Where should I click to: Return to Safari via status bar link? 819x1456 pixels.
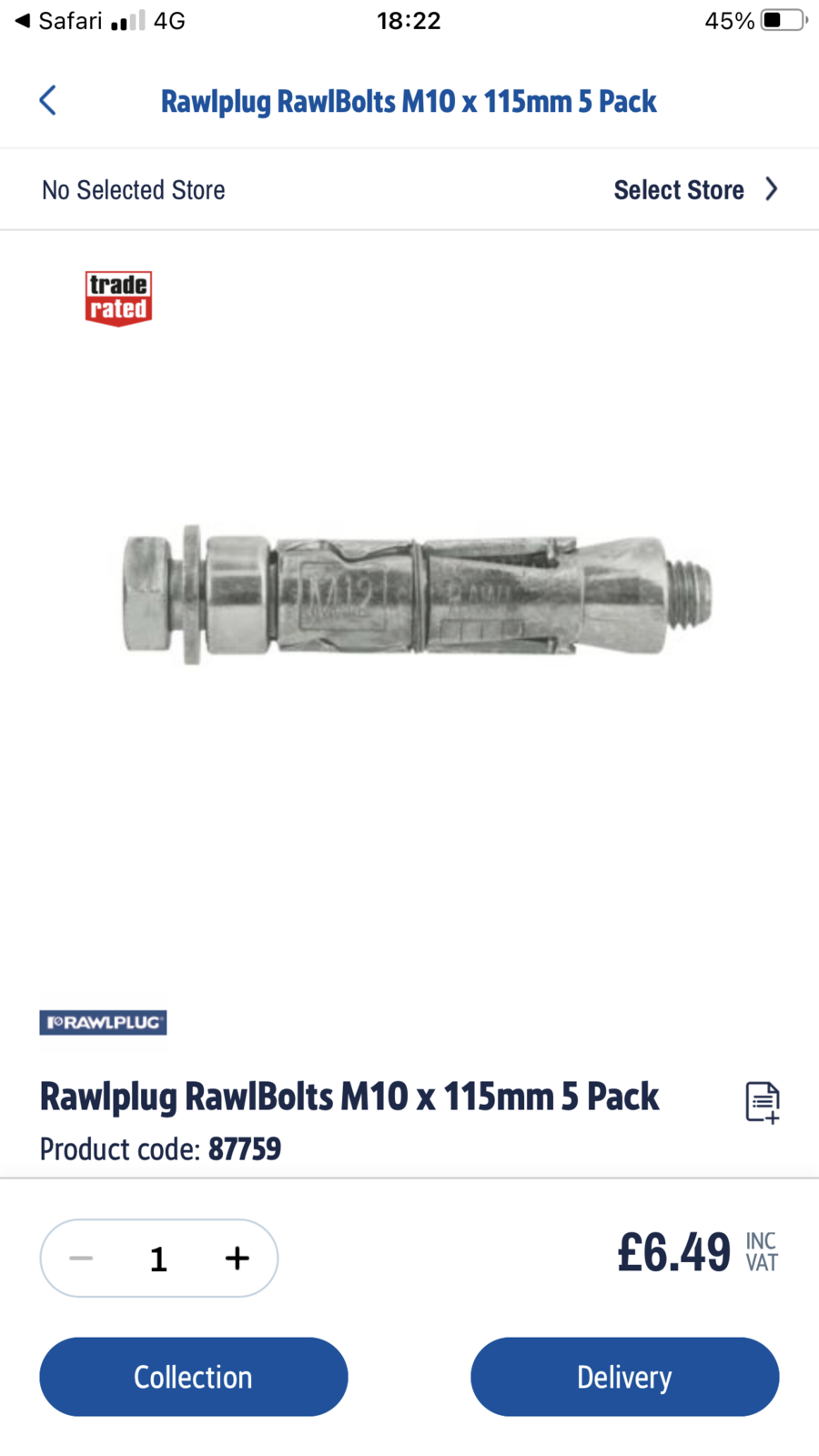click(x=59, y=21)
